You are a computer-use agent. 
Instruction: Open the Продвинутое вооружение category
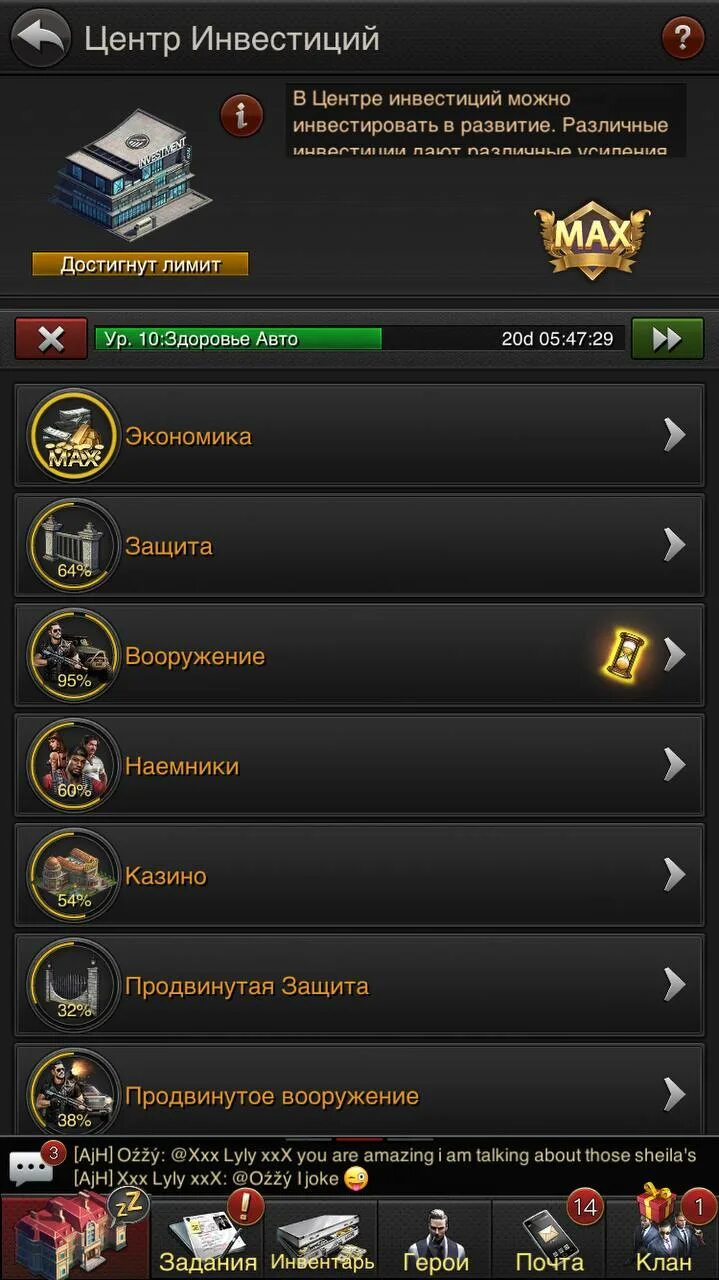click(359, 1091)
